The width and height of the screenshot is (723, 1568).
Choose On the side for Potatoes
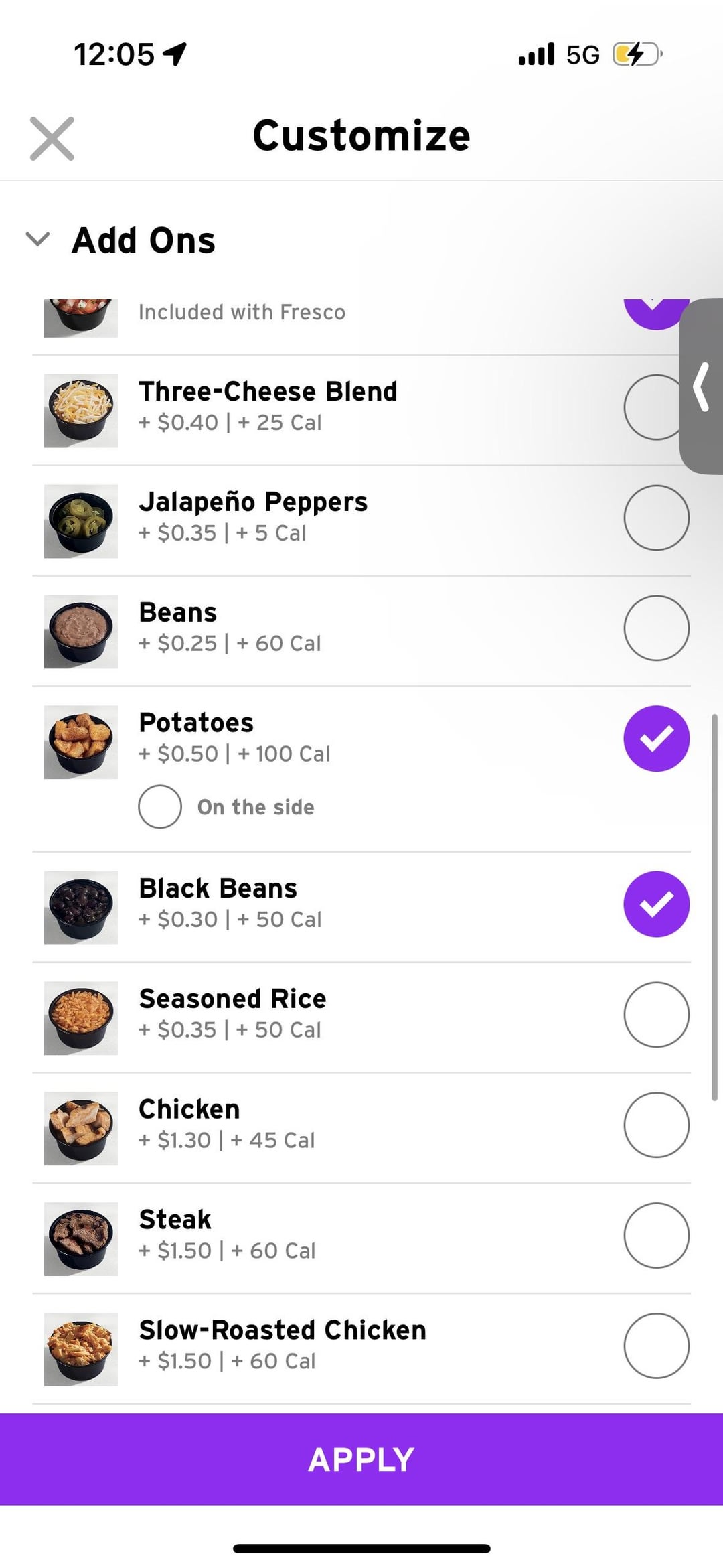[160, 807]
